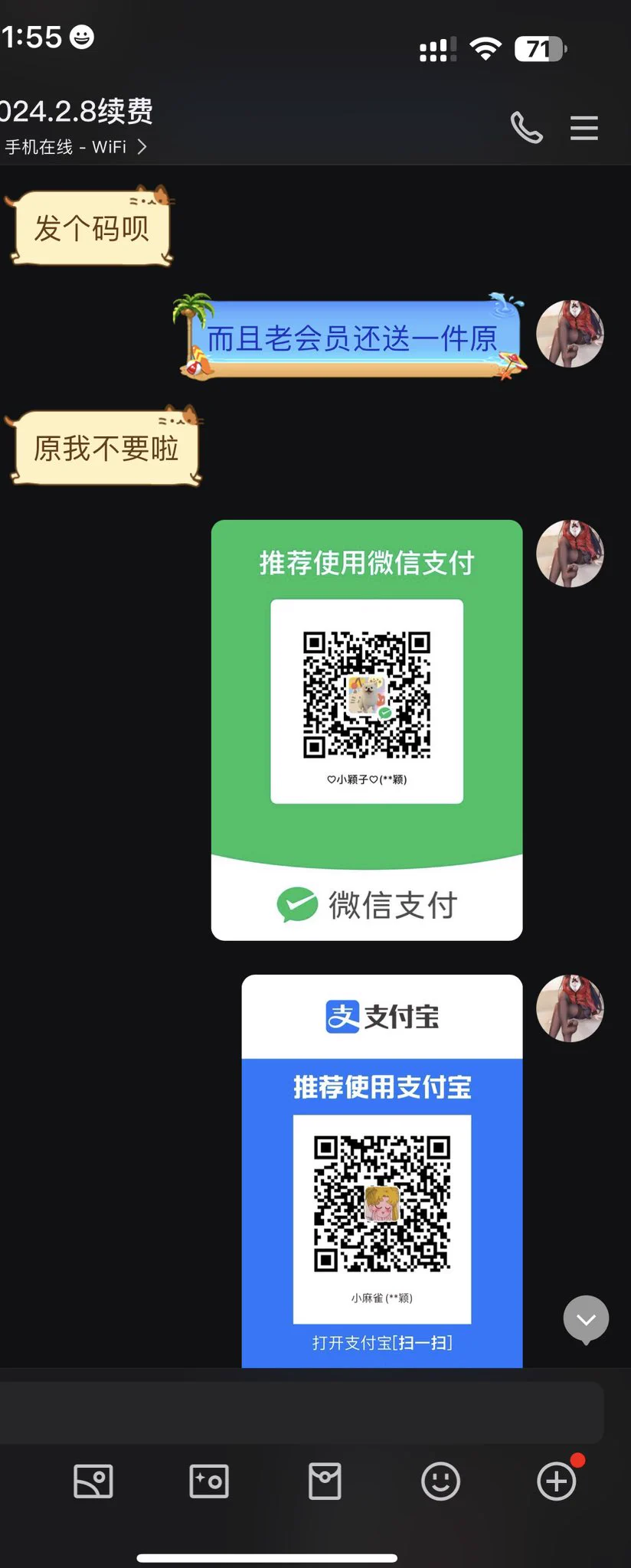Open the chat settings hamburger menu
The image size is (631, 1568).
pos(584,128)
